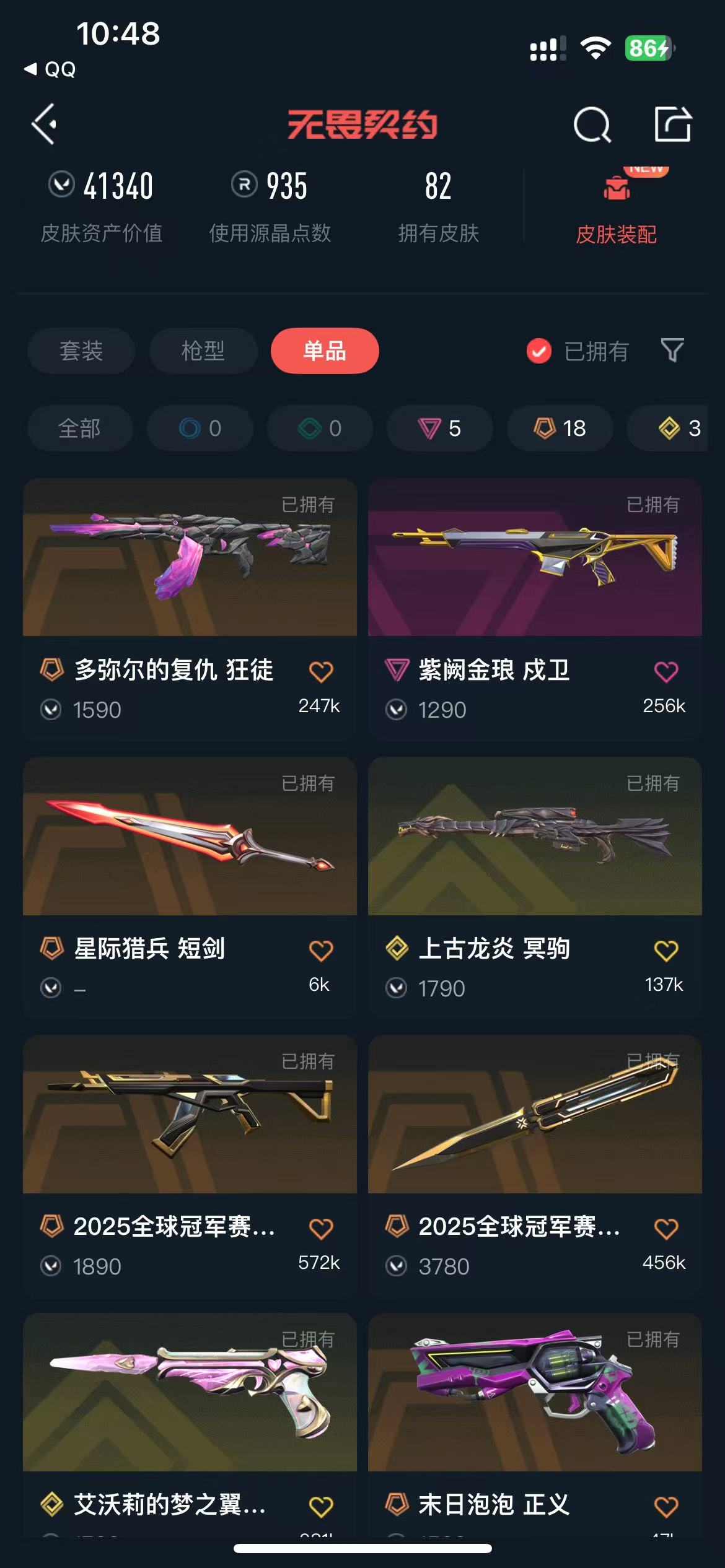The image size is (725, 1568).
Task: Open the search icon
Action: [592, 124]
